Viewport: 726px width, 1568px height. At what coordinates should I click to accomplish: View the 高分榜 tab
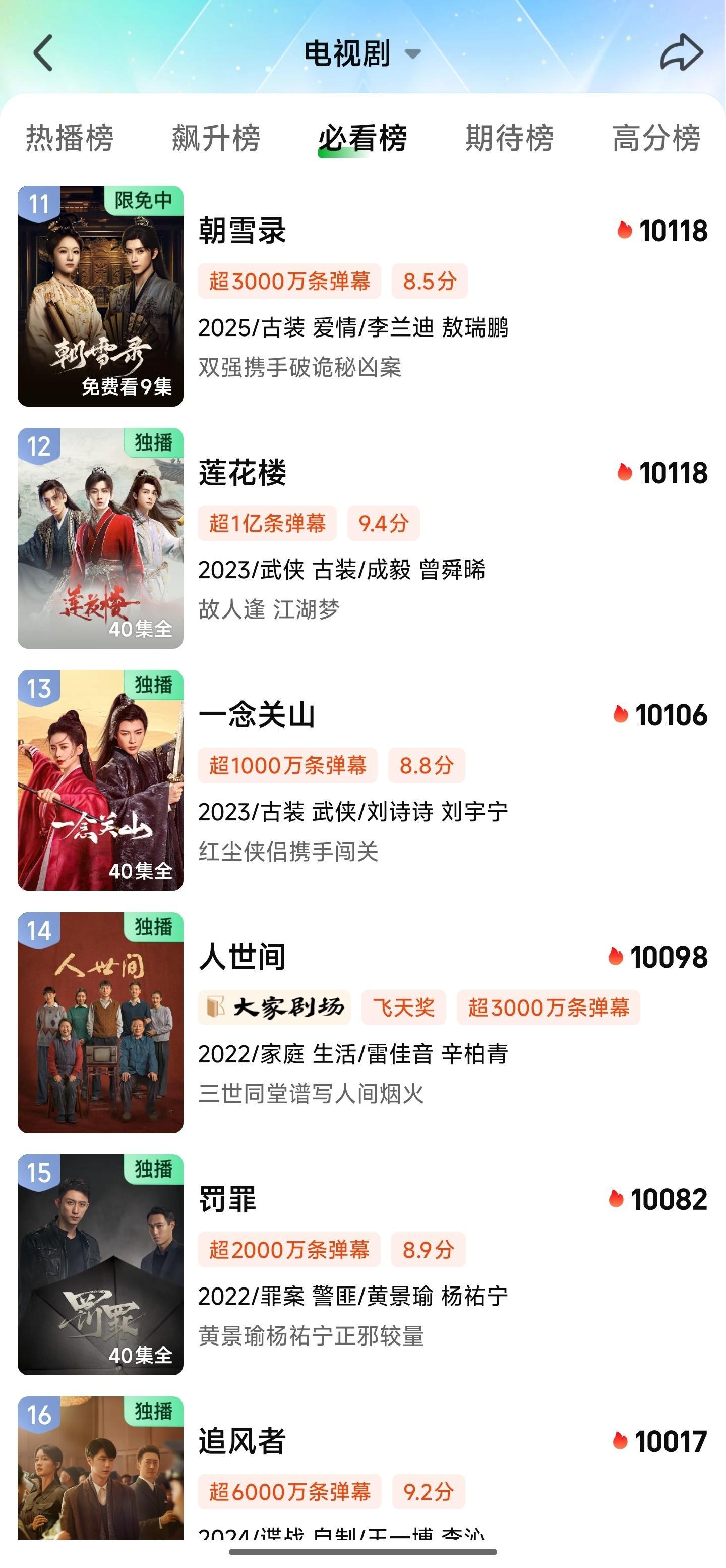(x=656, y=138)
